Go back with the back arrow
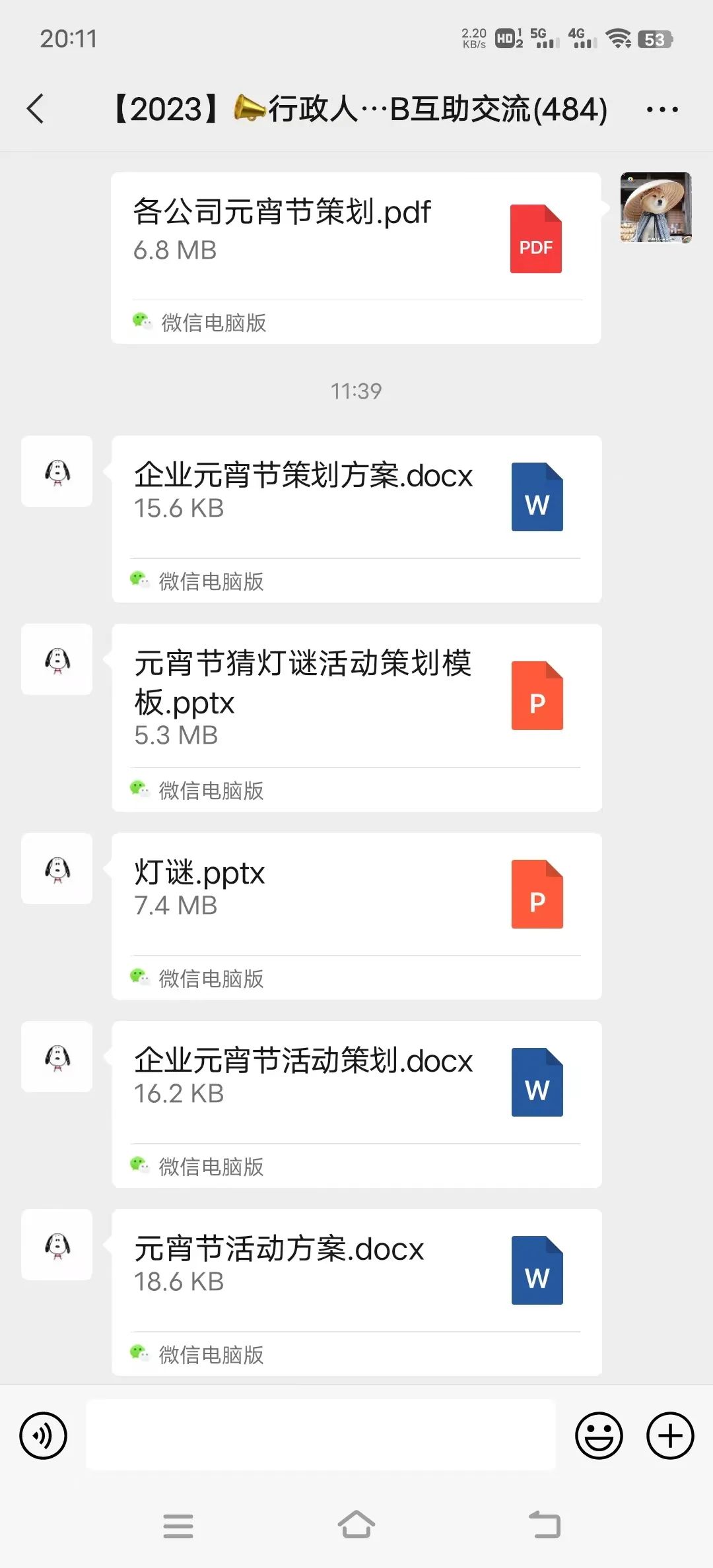This screenshot has width=713, height=1568. click(36, 110)
